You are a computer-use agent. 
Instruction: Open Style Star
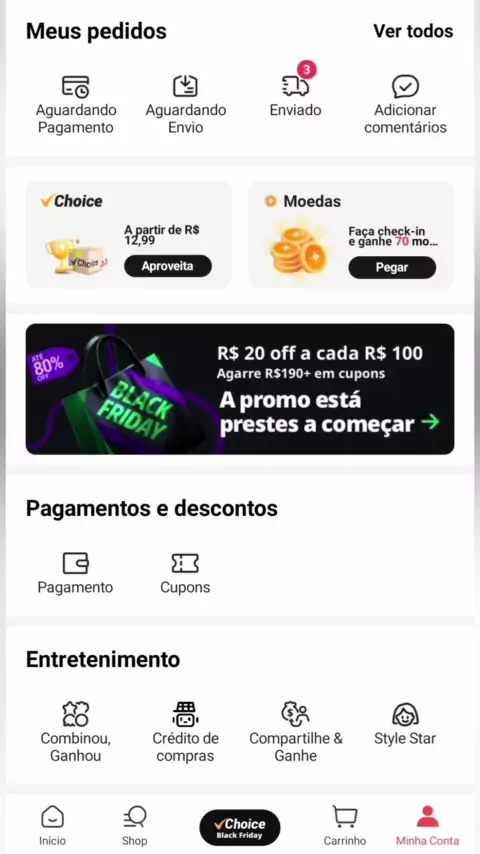[x=405, y=724]
